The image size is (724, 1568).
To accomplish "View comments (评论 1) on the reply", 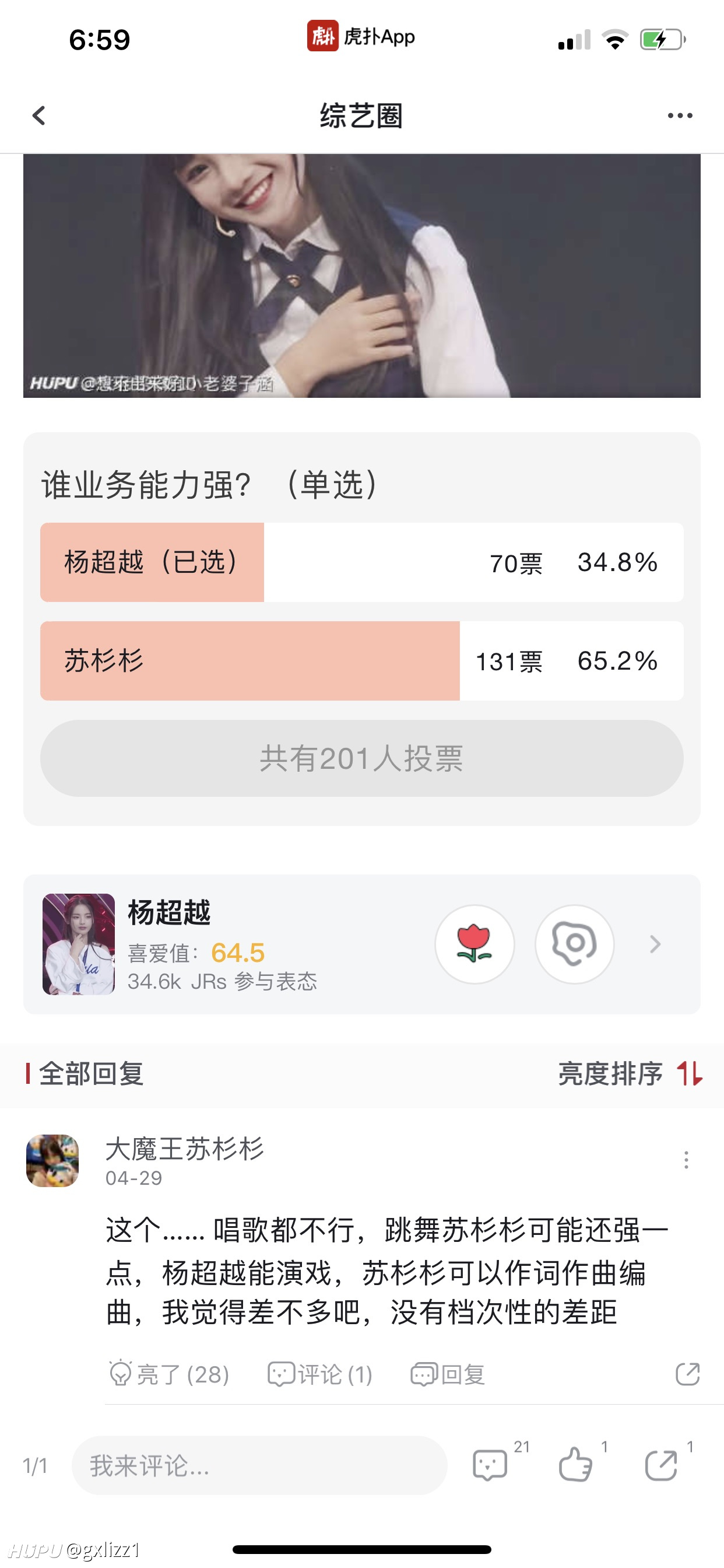I will click(x=320, y=1374).
